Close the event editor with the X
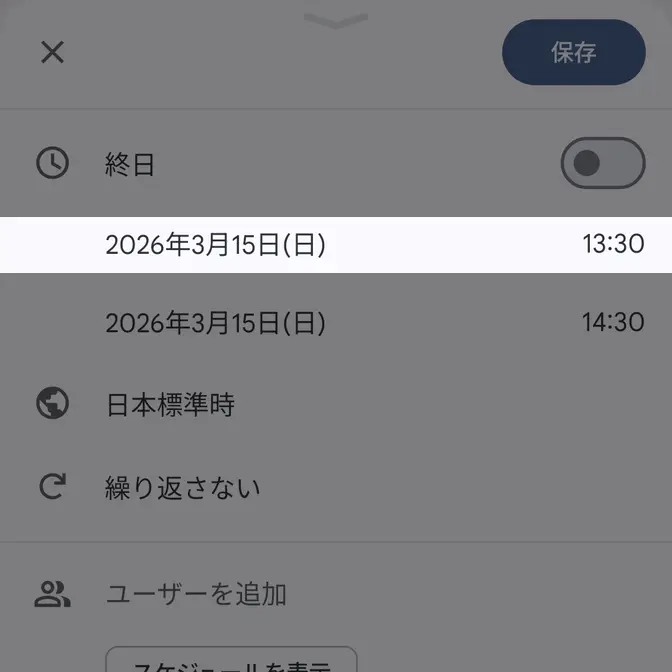 52,52
